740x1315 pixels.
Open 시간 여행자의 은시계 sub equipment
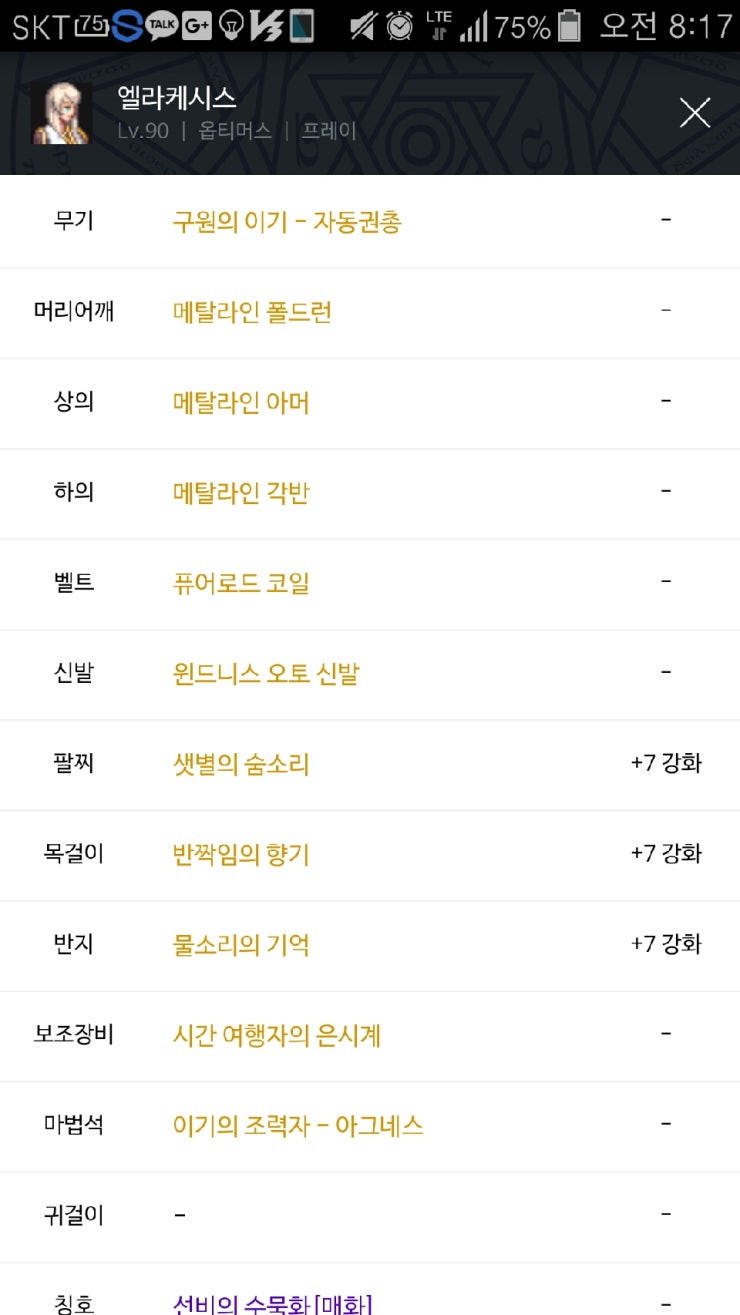tap(277, 1035)
